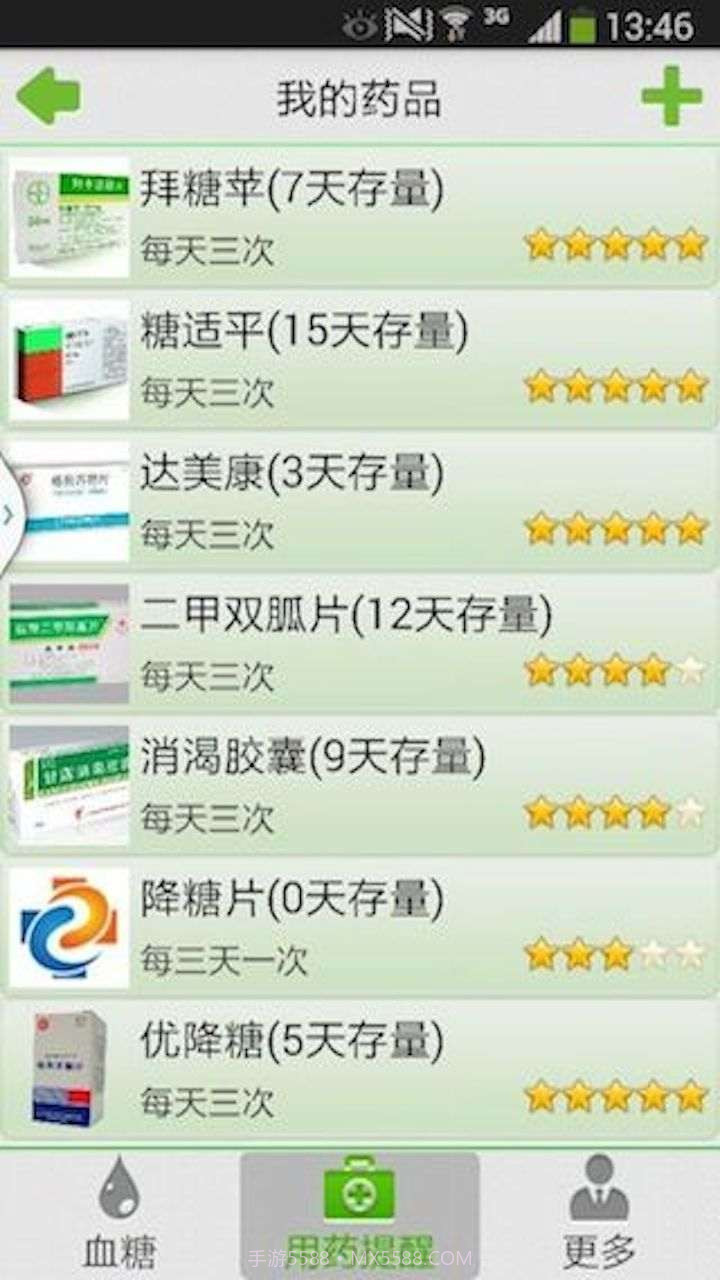The height and width of the screenshot is (1280, 720).
Task: Expand the side panel using left edge arrow
Action: [x=8, y=515]
